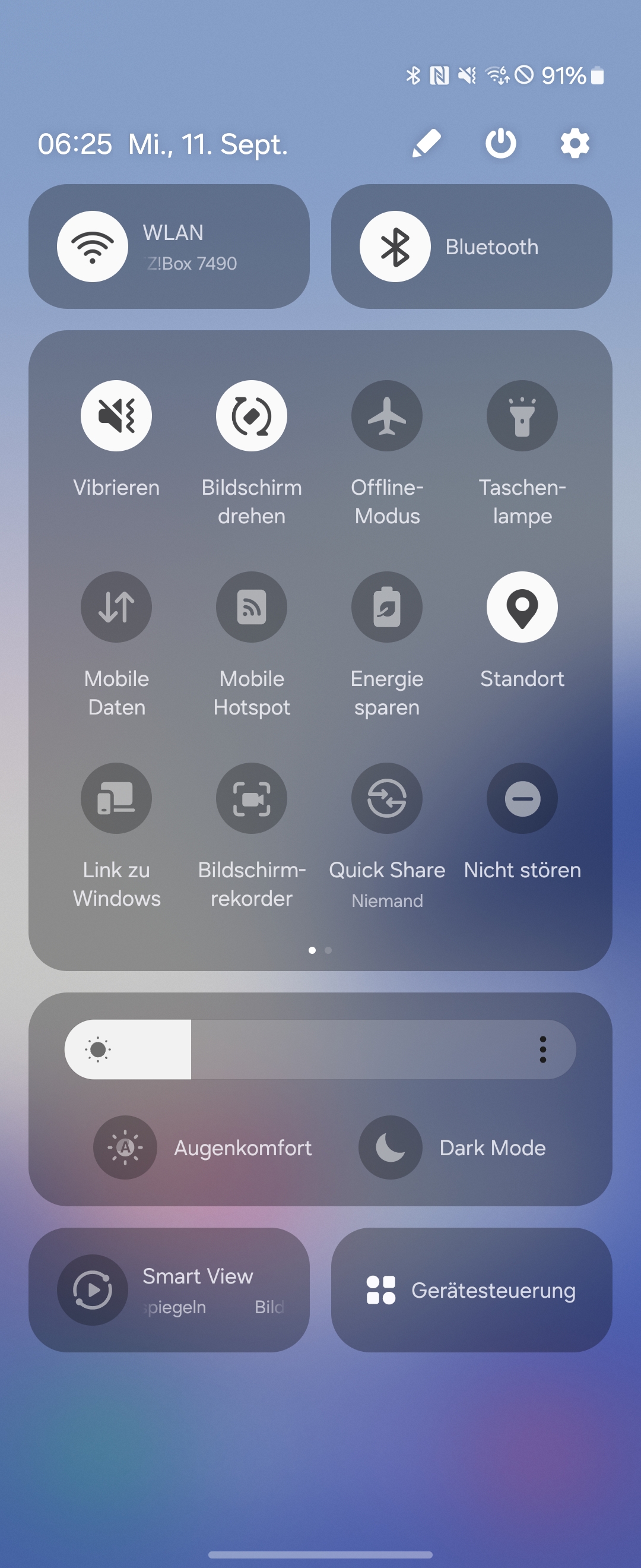641x1568 pixels.
Task: Turn on Dark Mode
Action: coord(391,1147)
